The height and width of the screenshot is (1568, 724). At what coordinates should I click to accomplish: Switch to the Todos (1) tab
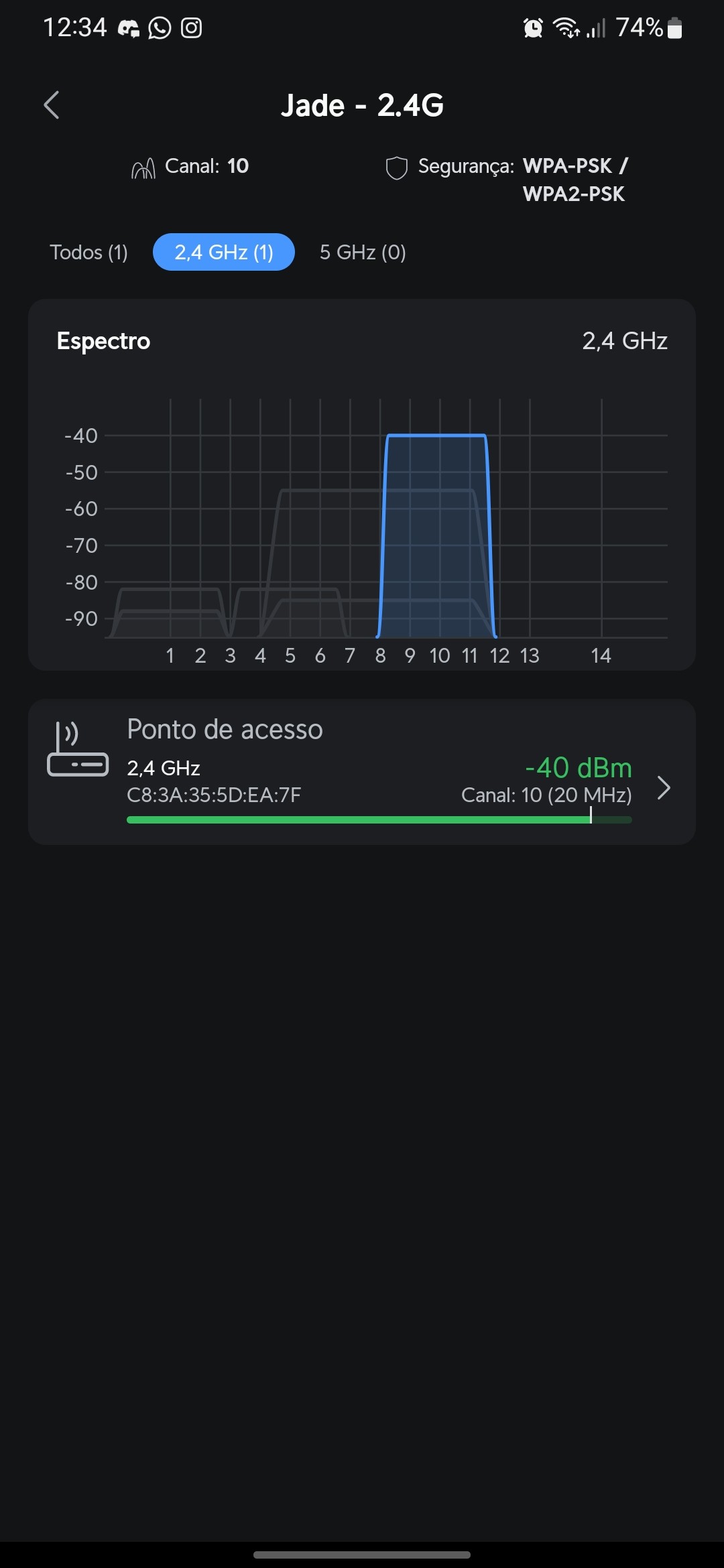pyautogui.click(x=88, y=253)
